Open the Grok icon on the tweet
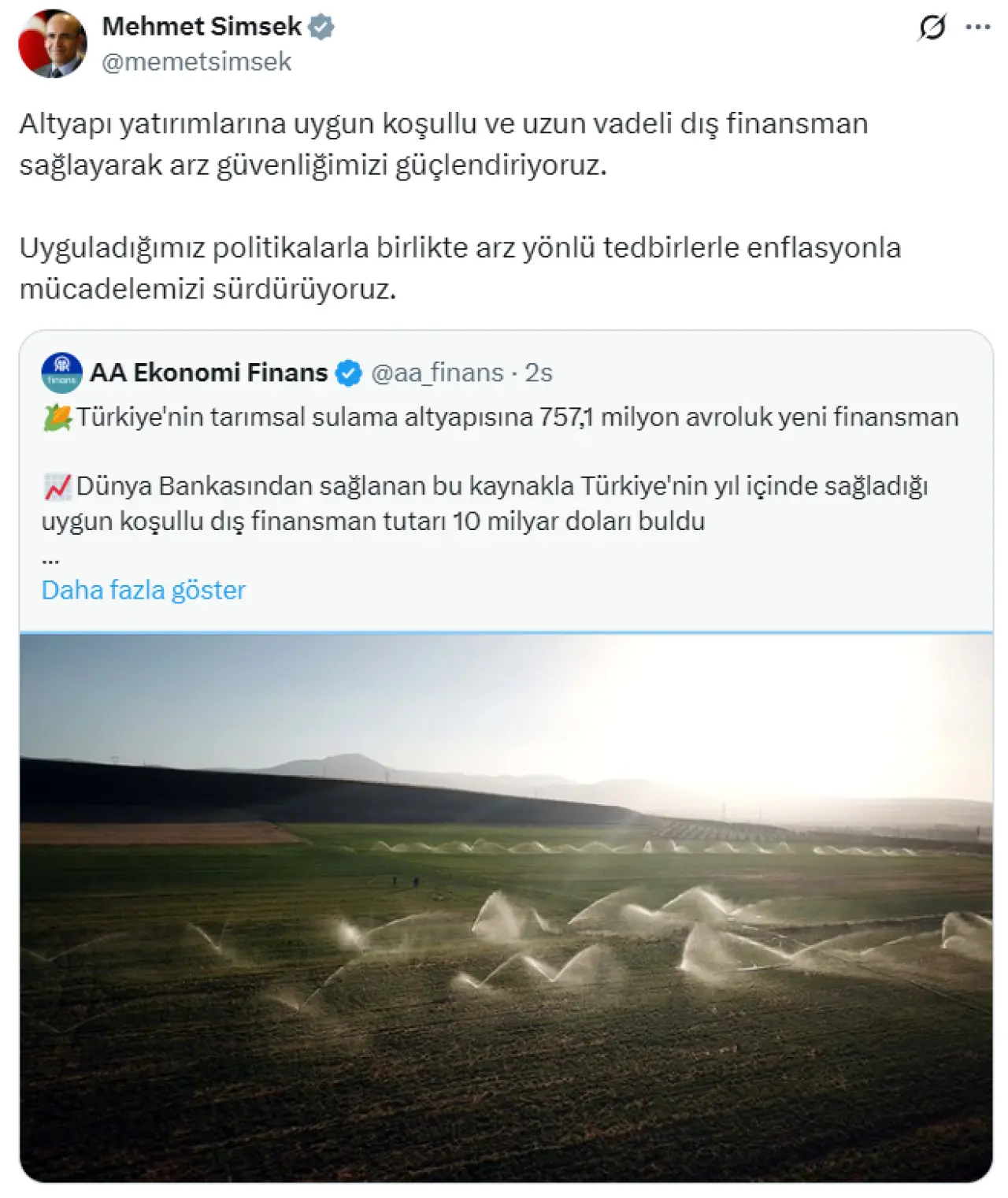The height and width of the screenshot is (1198, 1008). 932,28
